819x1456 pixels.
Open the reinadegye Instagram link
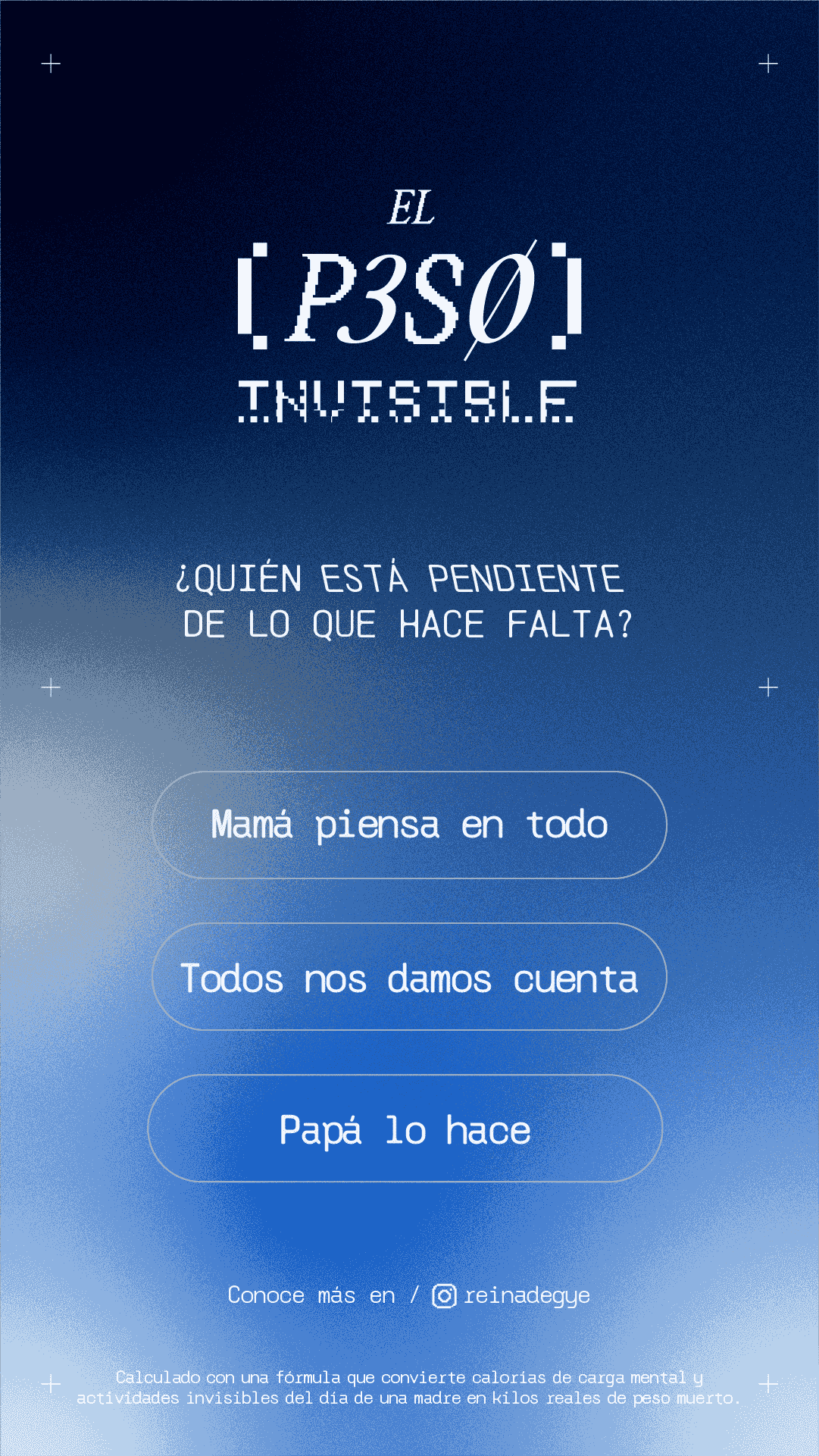[511, 1296]
